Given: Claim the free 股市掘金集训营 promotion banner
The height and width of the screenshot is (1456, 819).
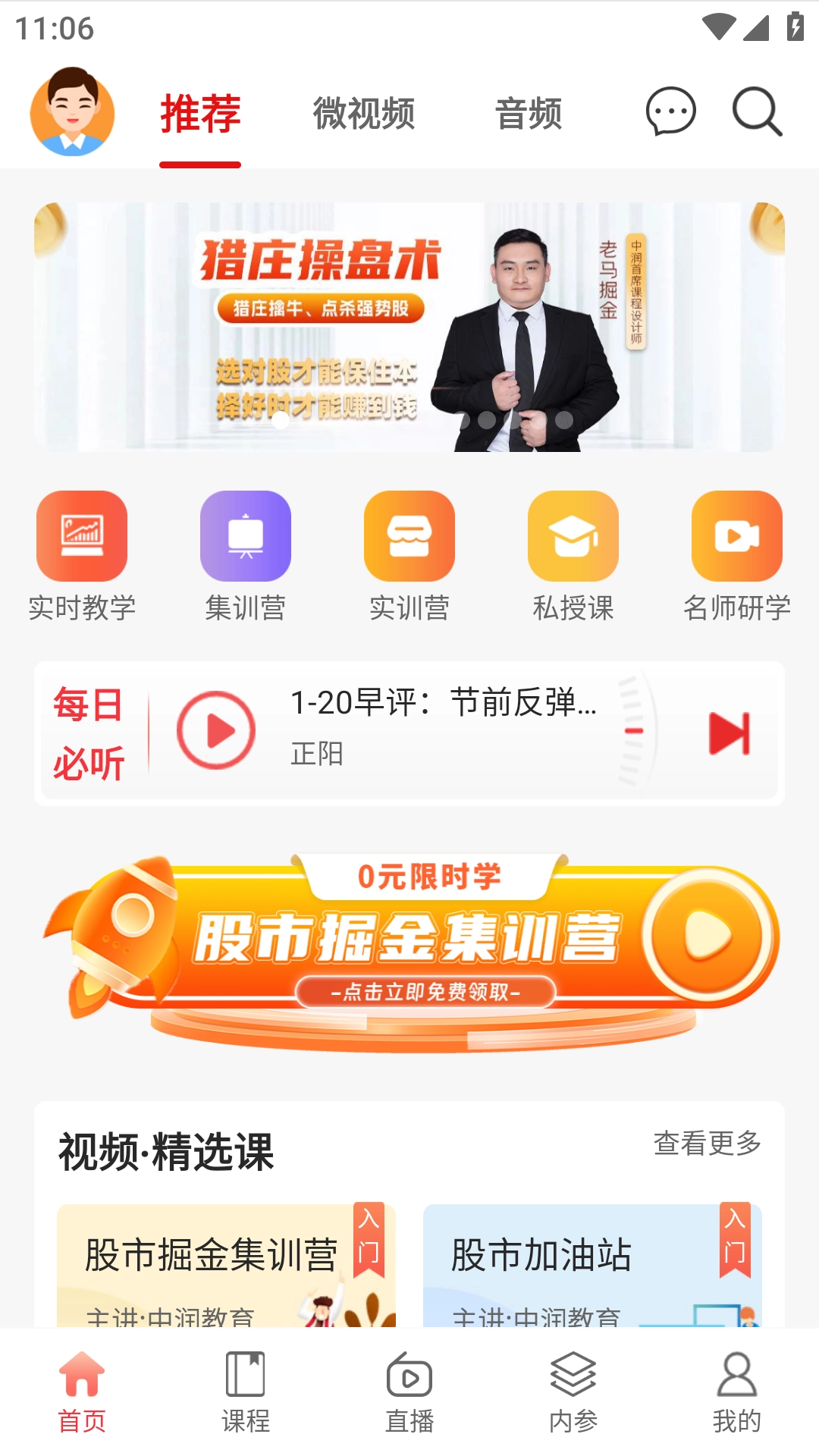Looking at the screenshot, I should pos(409,940).
